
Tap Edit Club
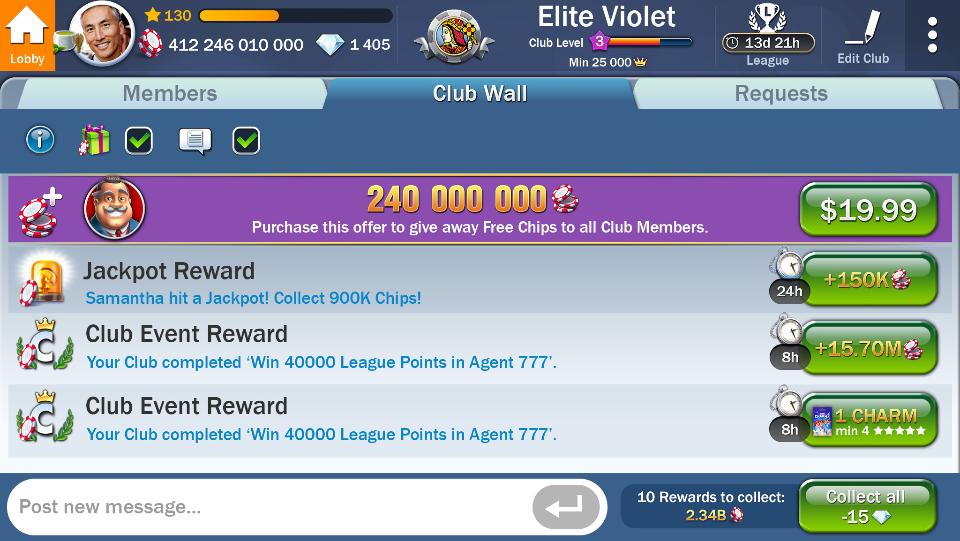tap(863, 36)
